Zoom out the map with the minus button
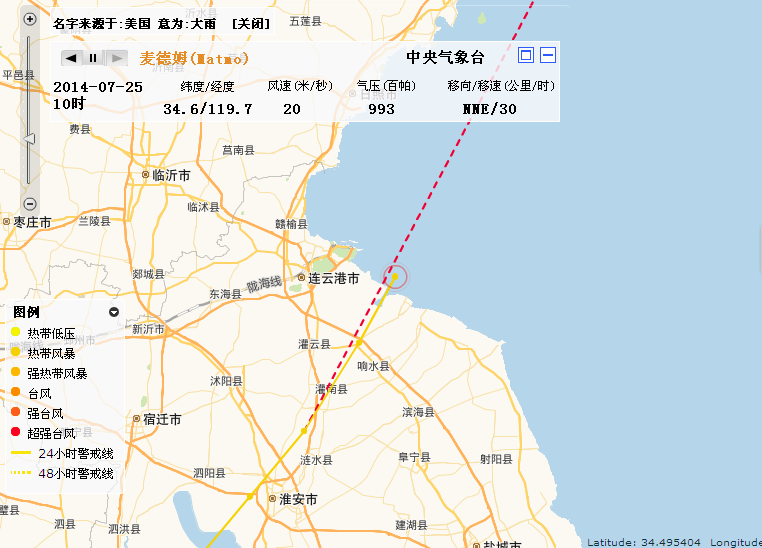Image resolution: width=762 pixels, height=548 pixels. pyautogui.click(x=30, y=203)
